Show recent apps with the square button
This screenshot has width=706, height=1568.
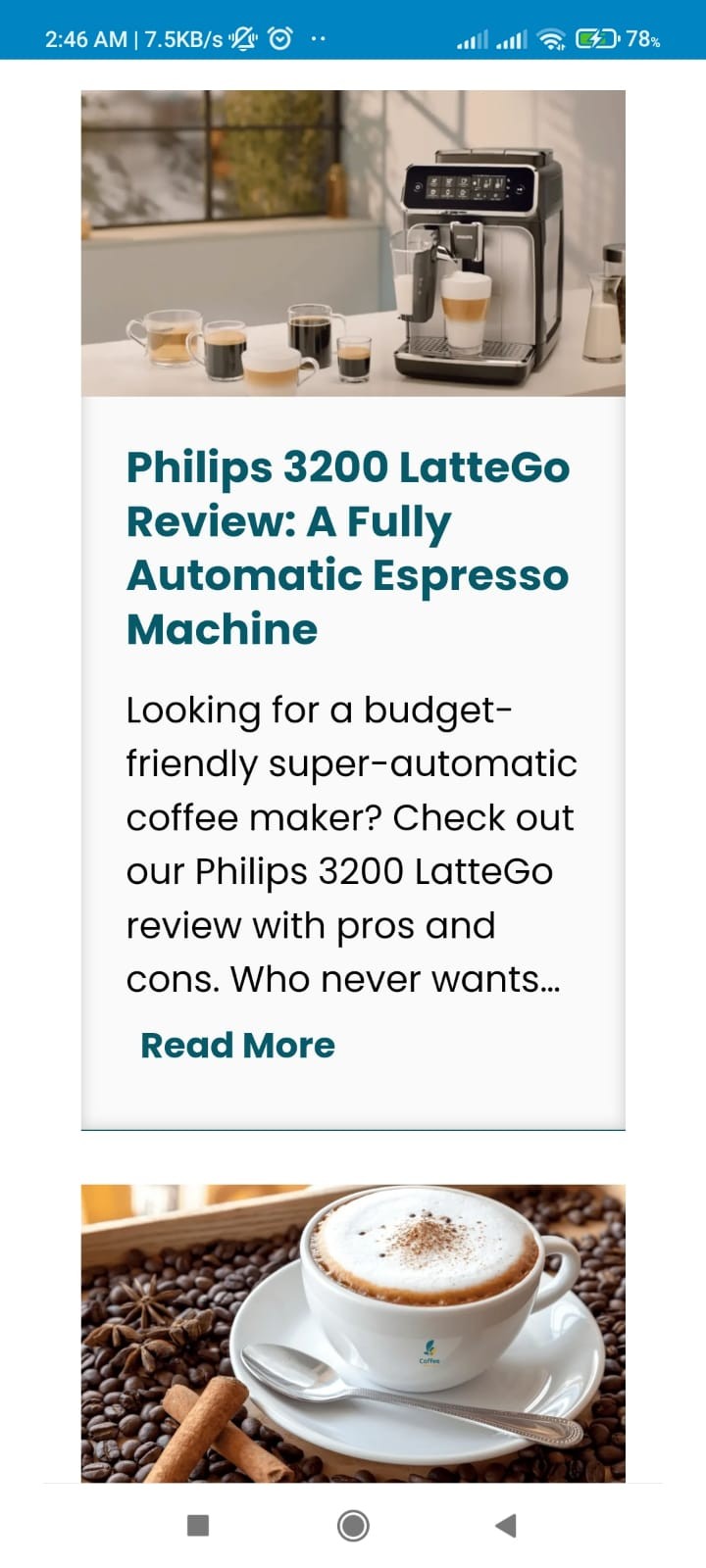point(198,1525)
